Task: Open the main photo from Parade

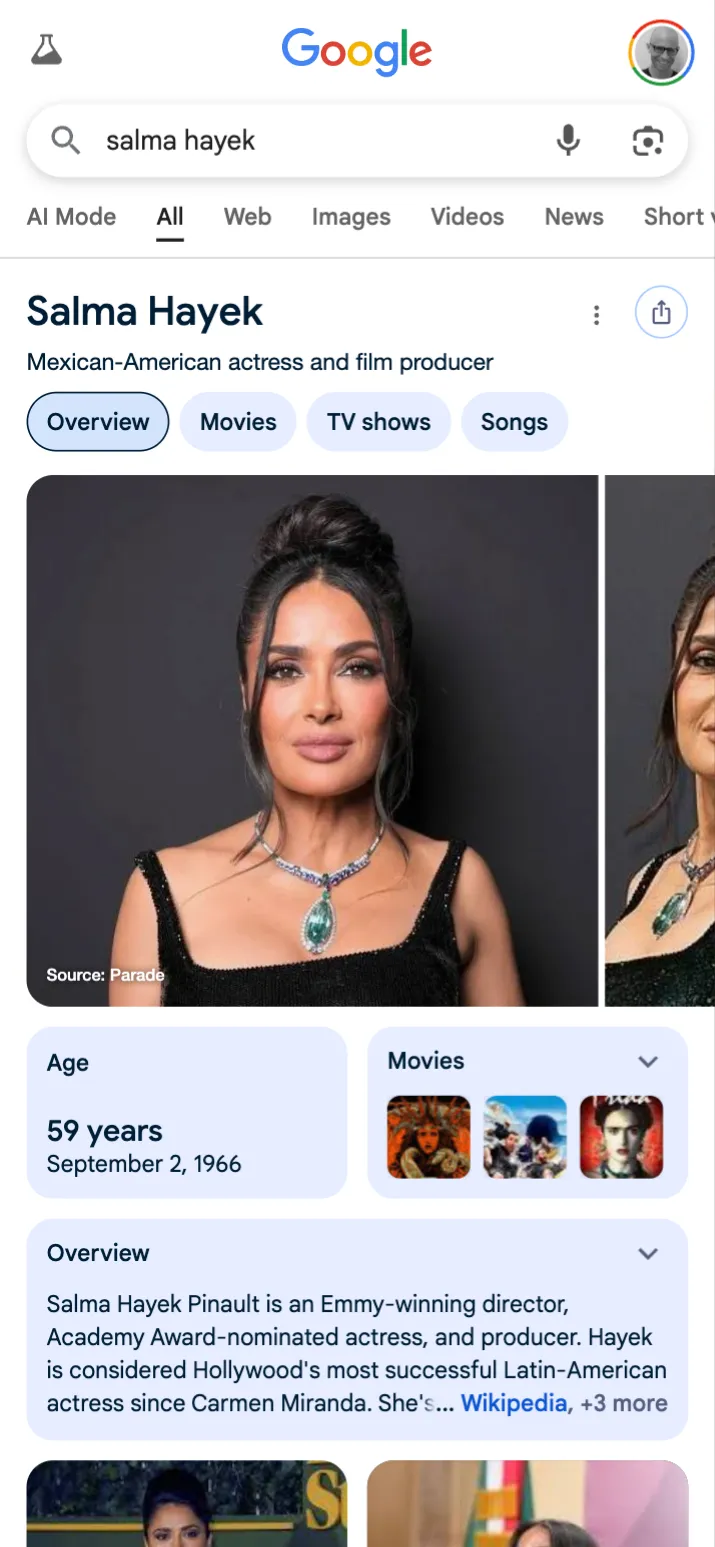Action: tap(312, 740)
